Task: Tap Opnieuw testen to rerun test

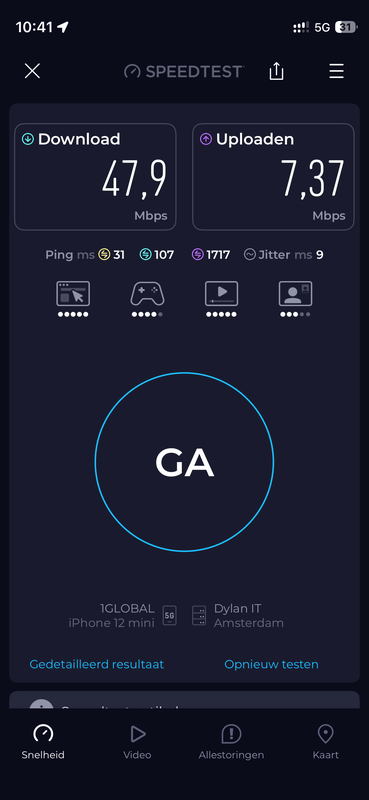Action: point(272,664)
